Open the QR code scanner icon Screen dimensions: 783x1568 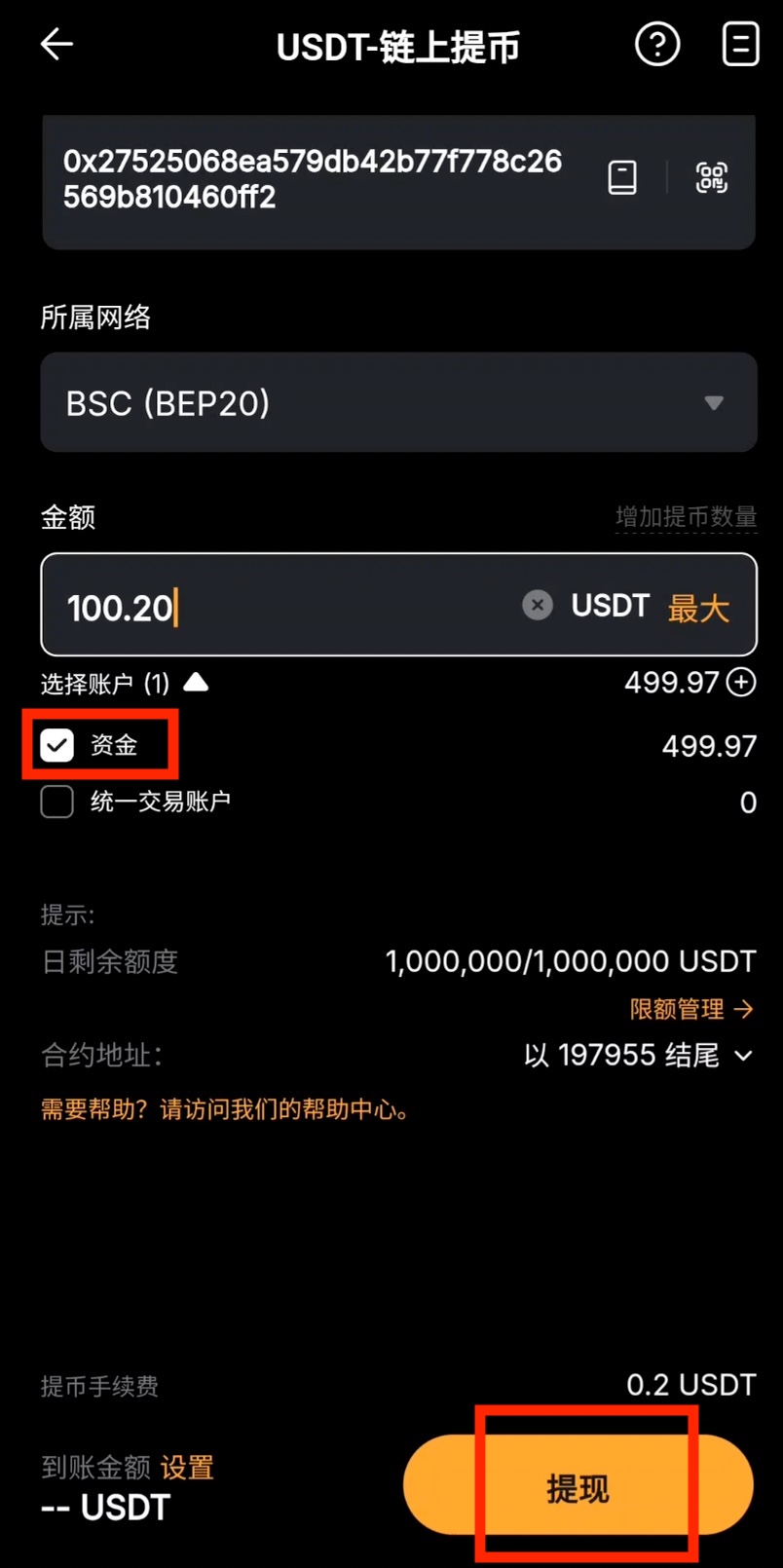711,178
